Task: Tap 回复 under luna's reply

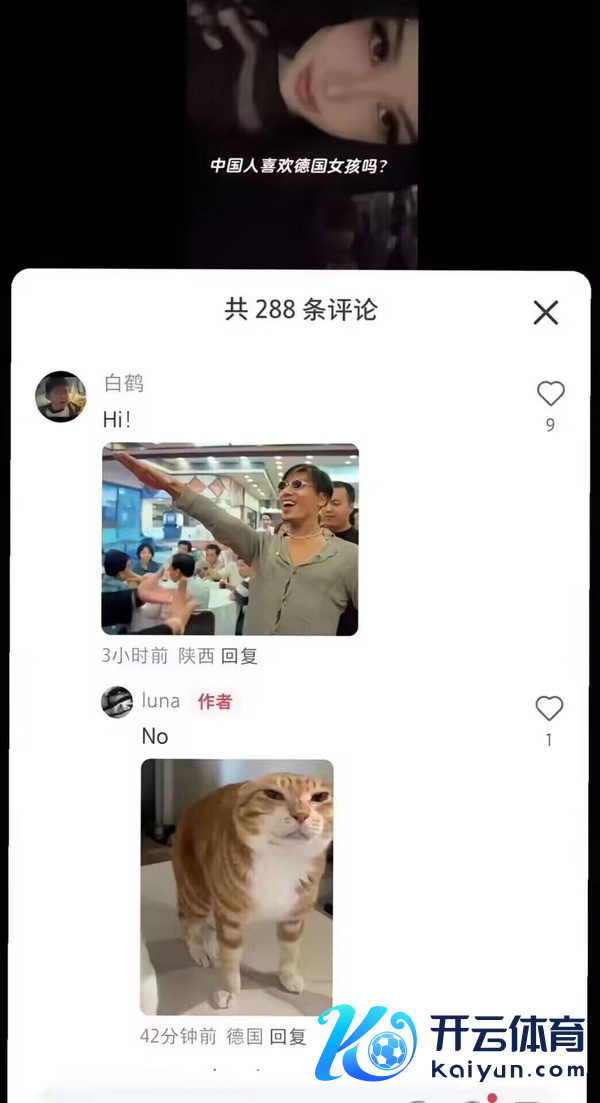Action: coord(288,1036)
